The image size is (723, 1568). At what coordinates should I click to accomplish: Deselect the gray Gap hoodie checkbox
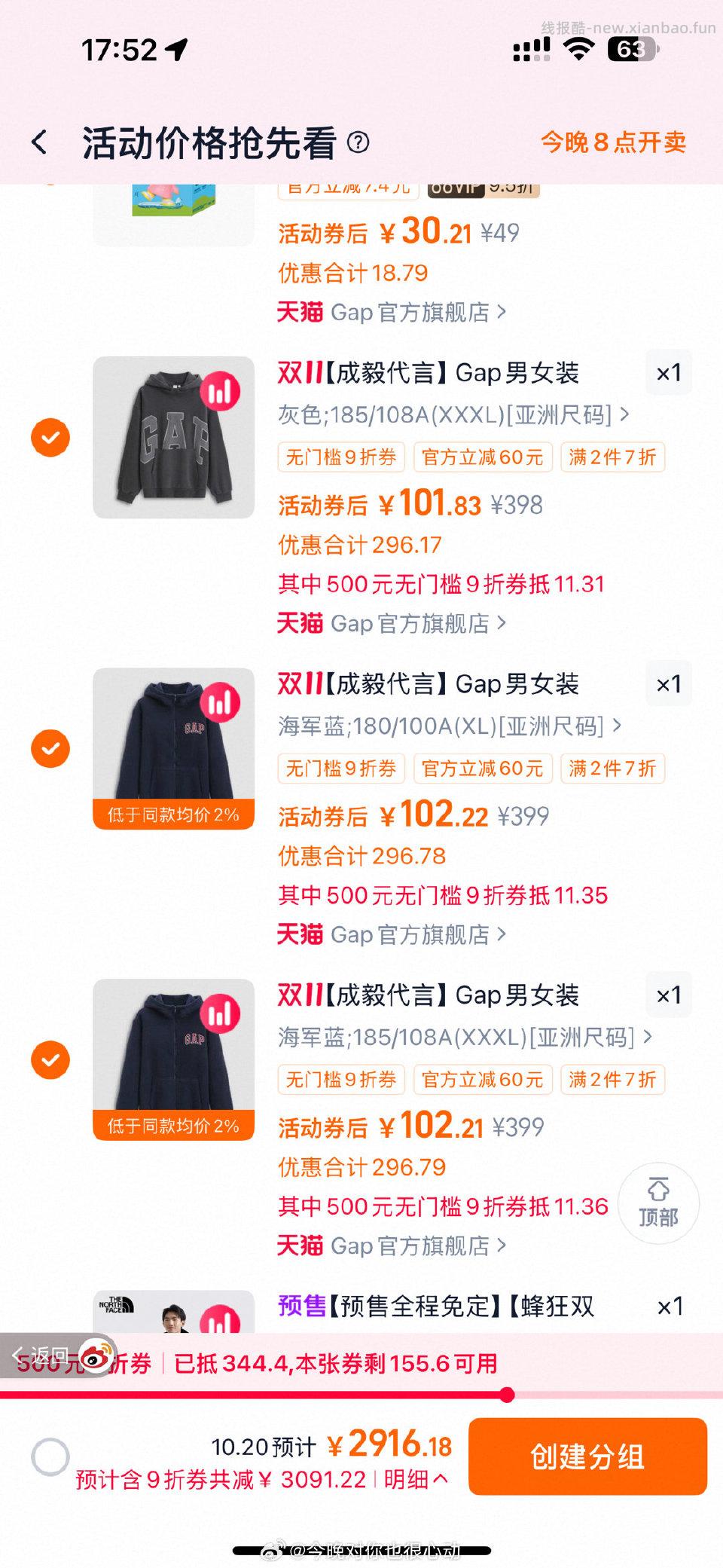point(50,437)
